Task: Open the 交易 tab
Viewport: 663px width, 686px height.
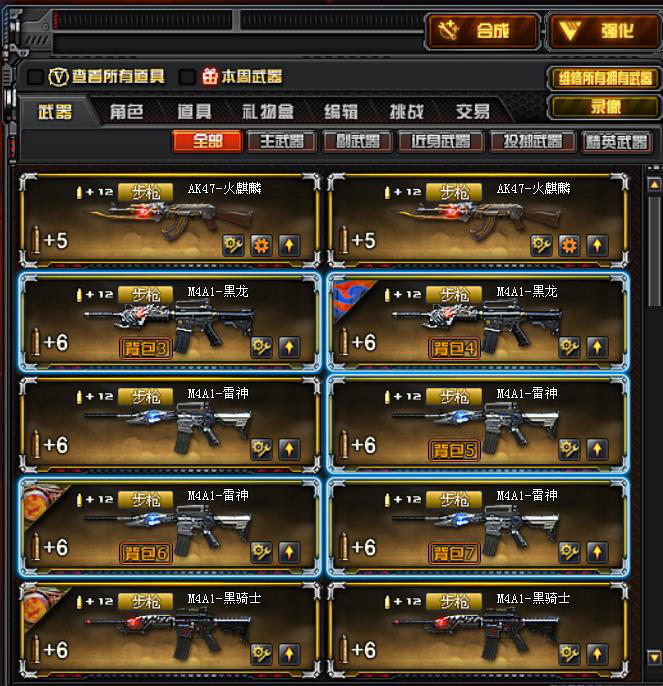Action: (472, 112)
